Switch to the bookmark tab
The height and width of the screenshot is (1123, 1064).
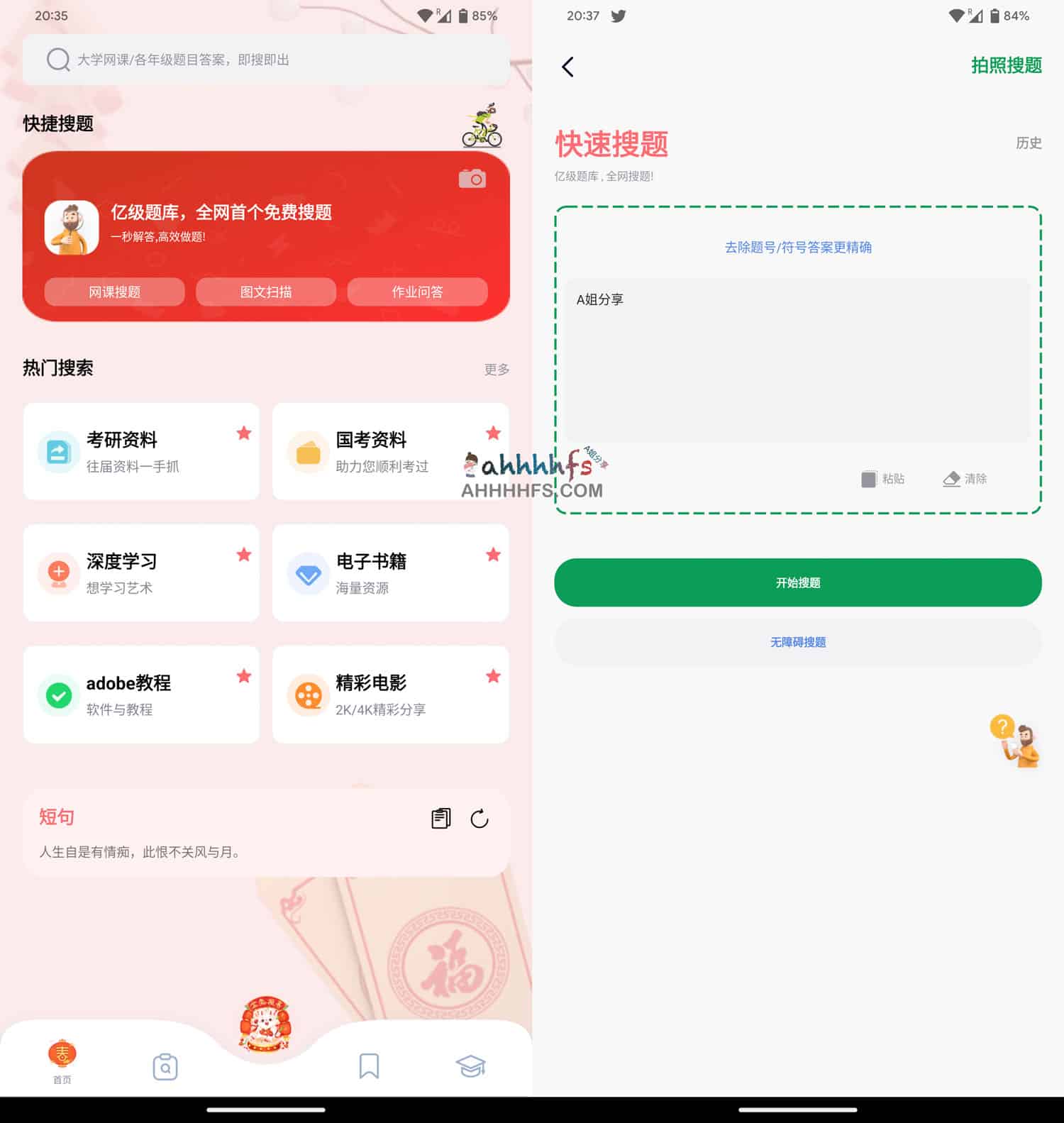[369, 1066]
